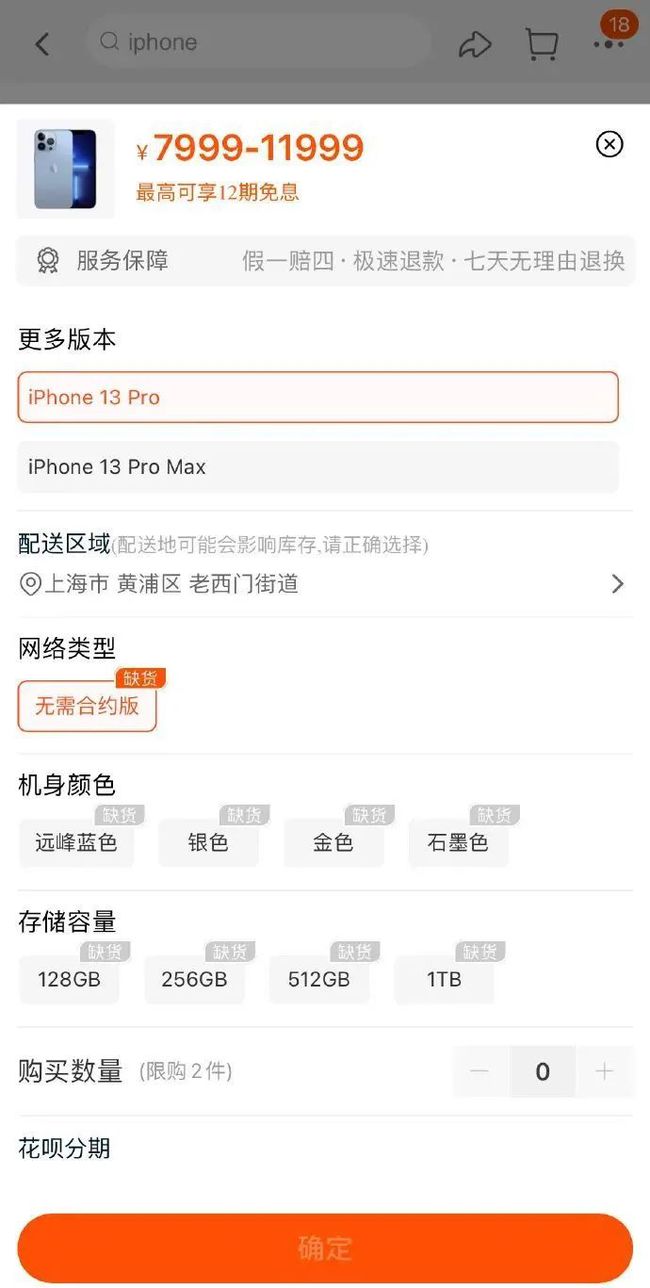Screen dimensions: 650x1288
Task: Pick 512GB storage
Action: tap(319, 979)
